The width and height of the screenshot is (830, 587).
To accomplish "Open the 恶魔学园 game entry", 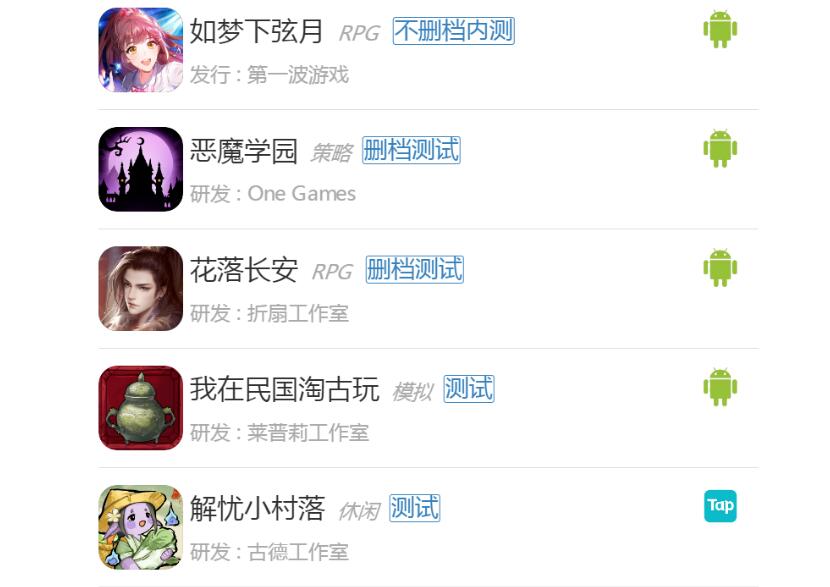I will [x=244, y=152].
